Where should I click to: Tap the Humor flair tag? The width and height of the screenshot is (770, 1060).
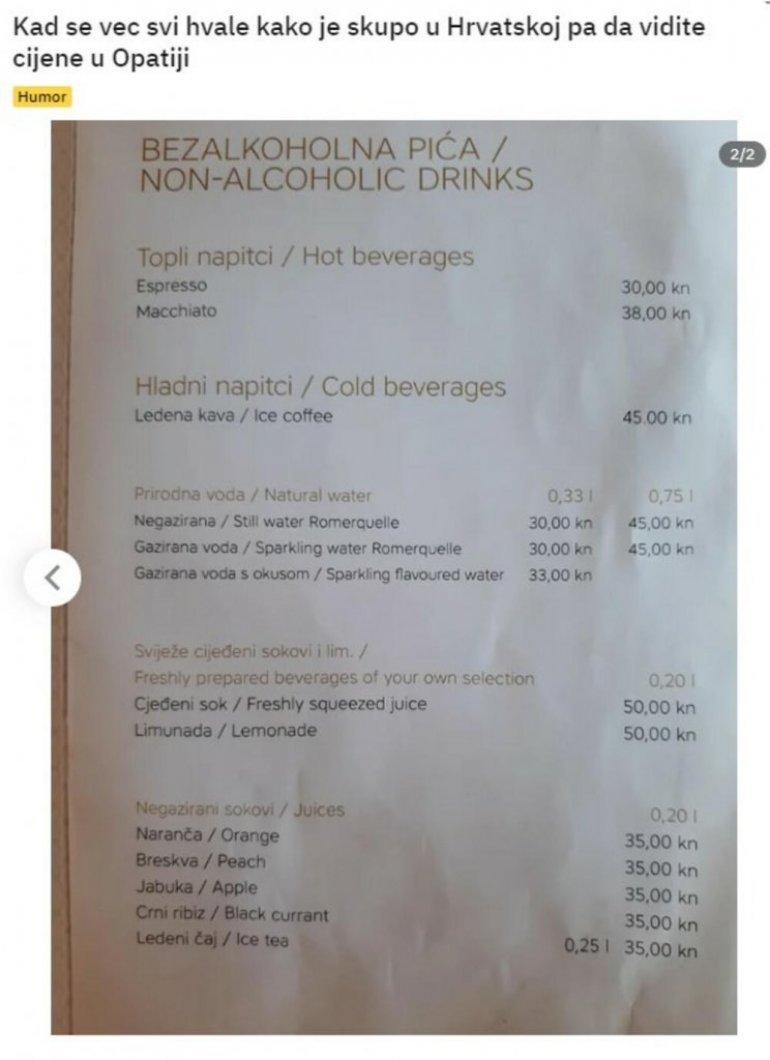(x=42, y=97)
